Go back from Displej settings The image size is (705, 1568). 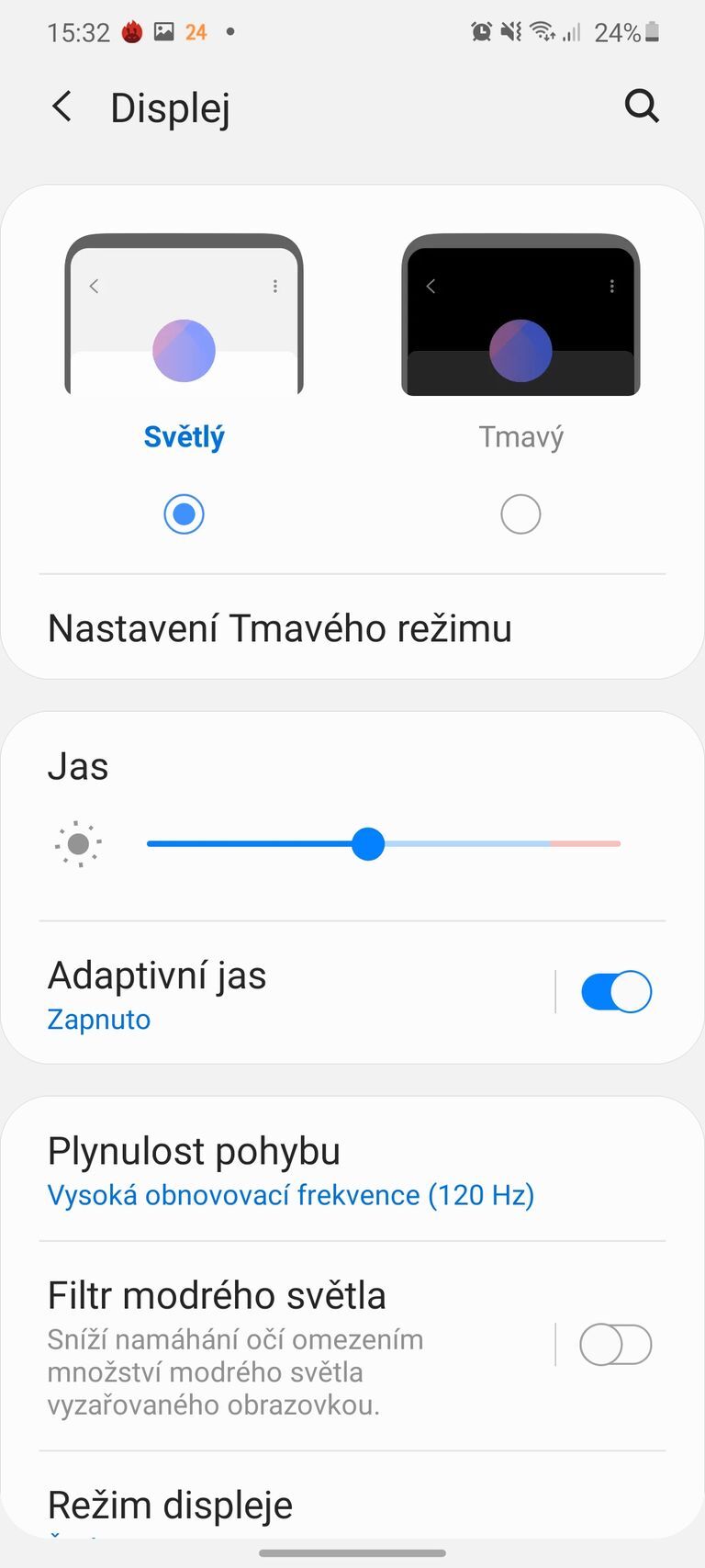[62, 107]
